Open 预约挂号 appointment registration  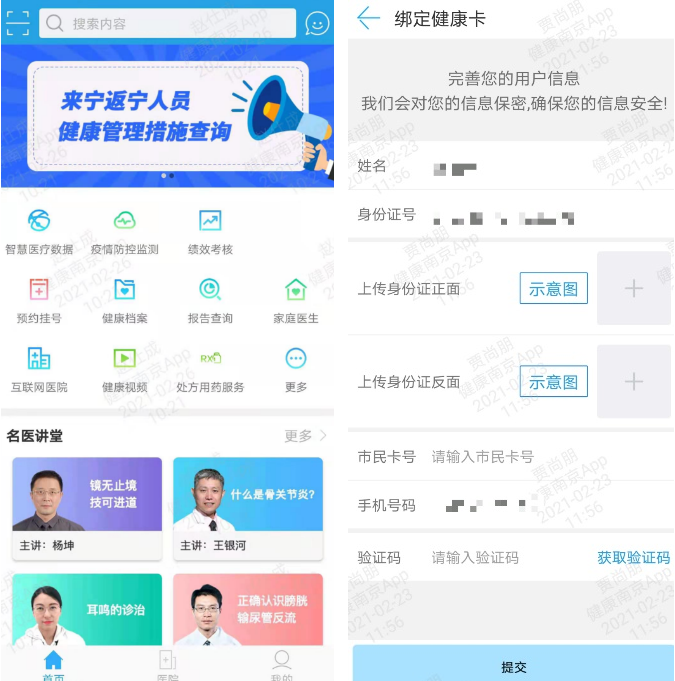[x=39, y=301]
